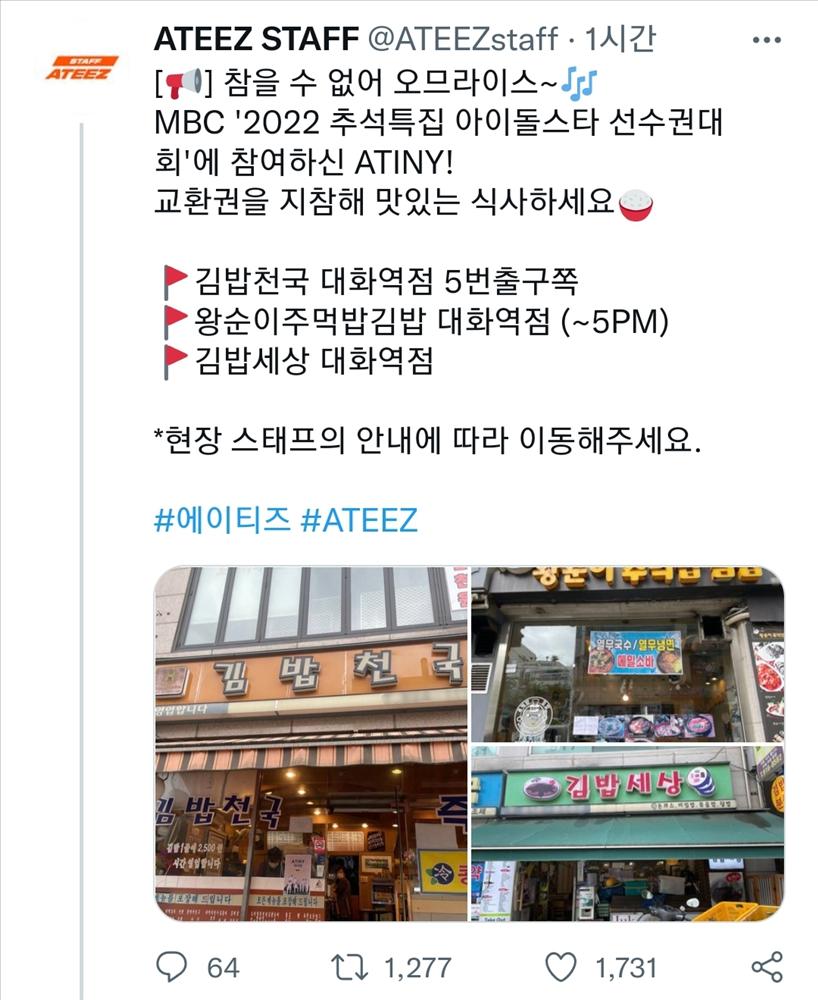818x1000 pixels.
Task: Open the ATEEZ STAFF account name
Action: coord(255,39)
